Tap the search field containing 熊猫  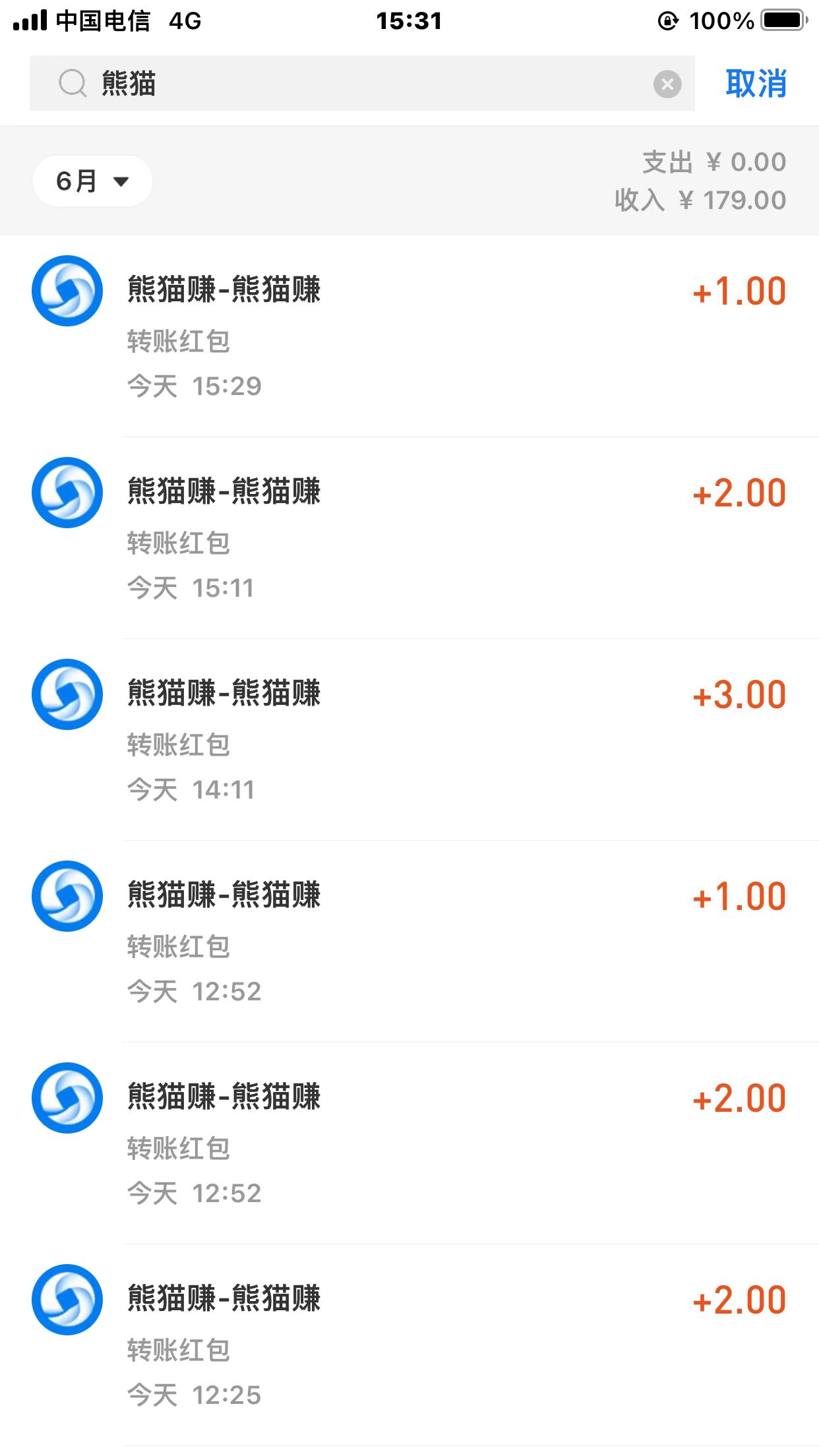coord(356,84)
